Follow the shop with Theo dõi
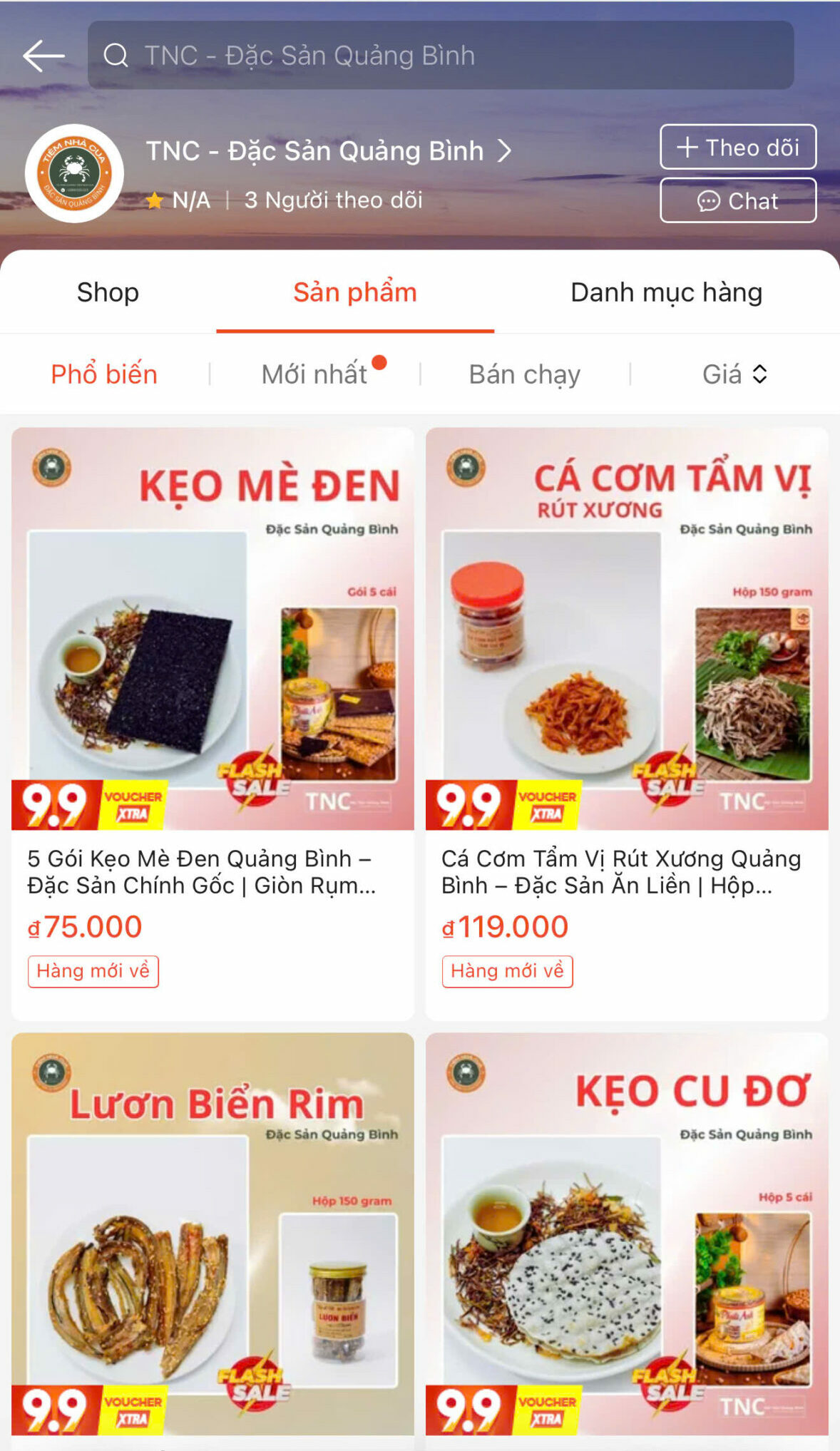Viewport: 840px width, 1451px height. [x=737, y=148]
